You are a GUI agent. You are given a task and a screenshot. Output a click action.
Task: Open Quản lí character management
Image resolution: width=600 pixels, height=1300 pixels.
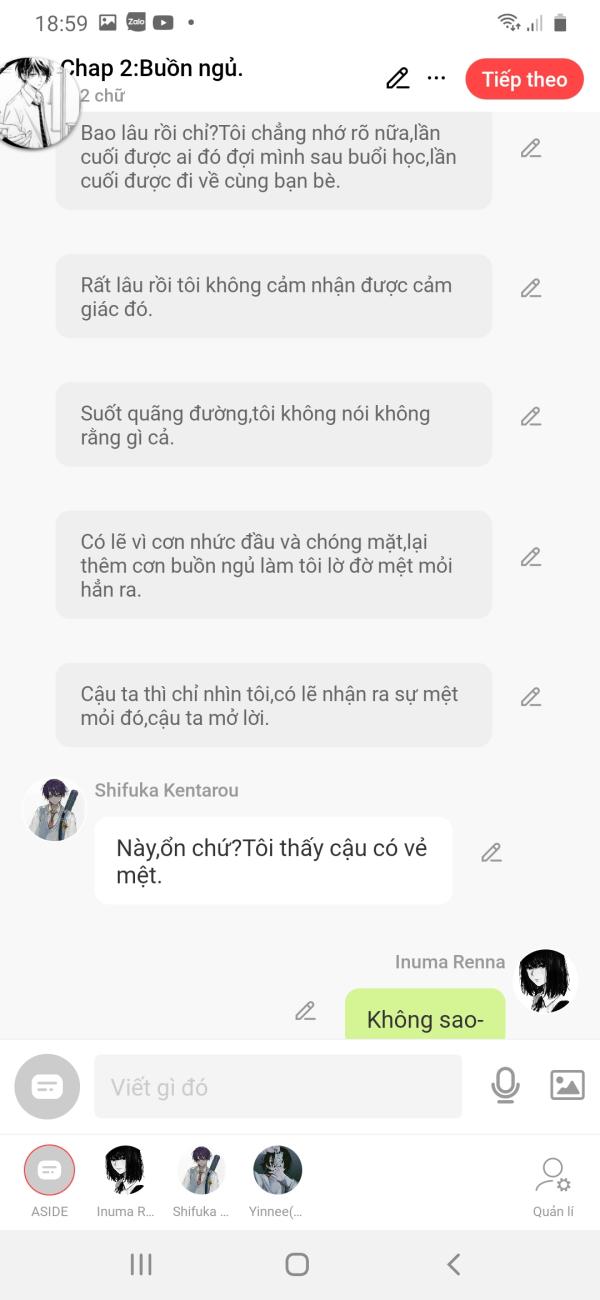(x=553, y=1187)
